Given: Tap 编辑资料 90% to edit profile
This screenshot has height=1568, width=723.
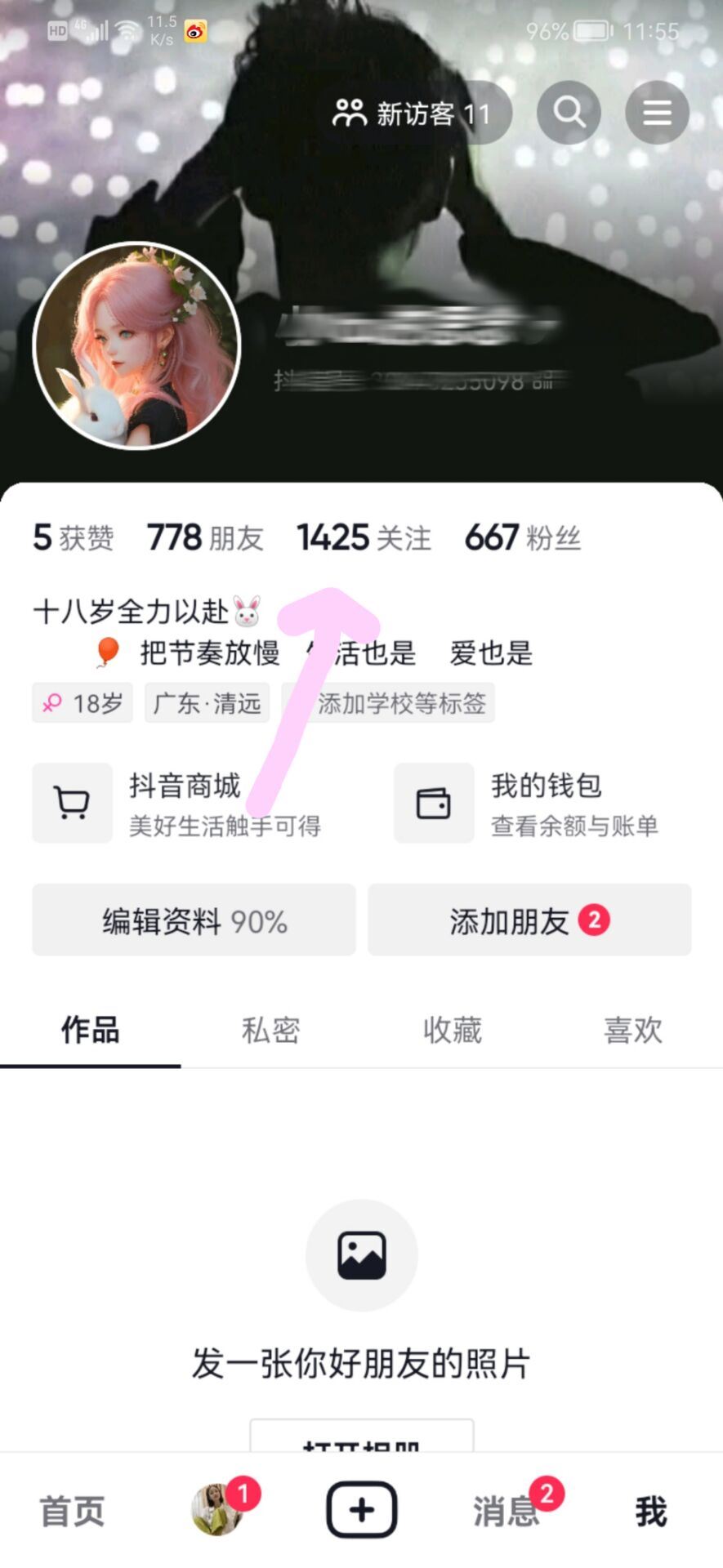Looking at the screenshot, I should (194, 920).
